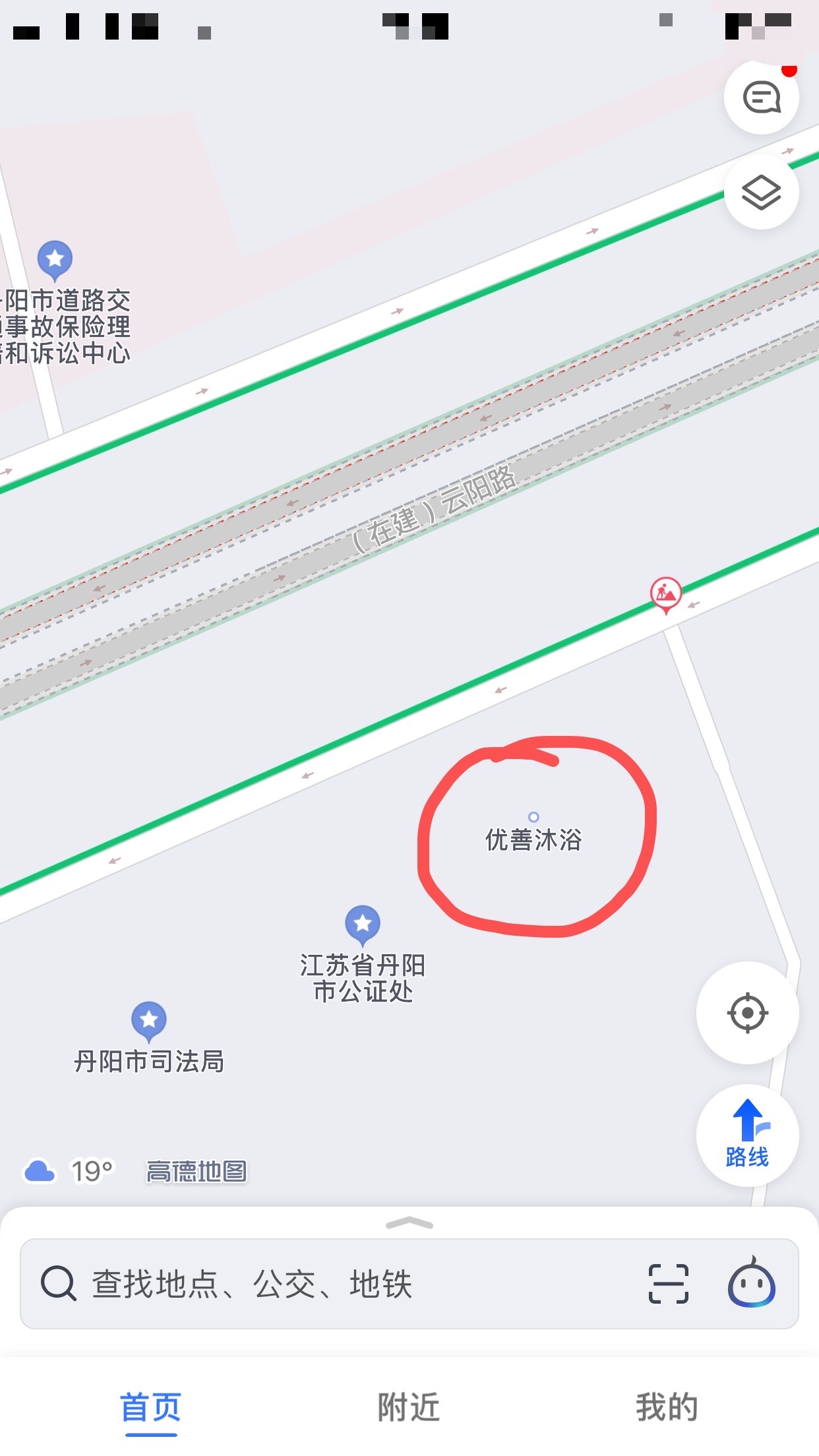Select the 优善沐浴 place marker
The image size is (819, 1456).
533,818
